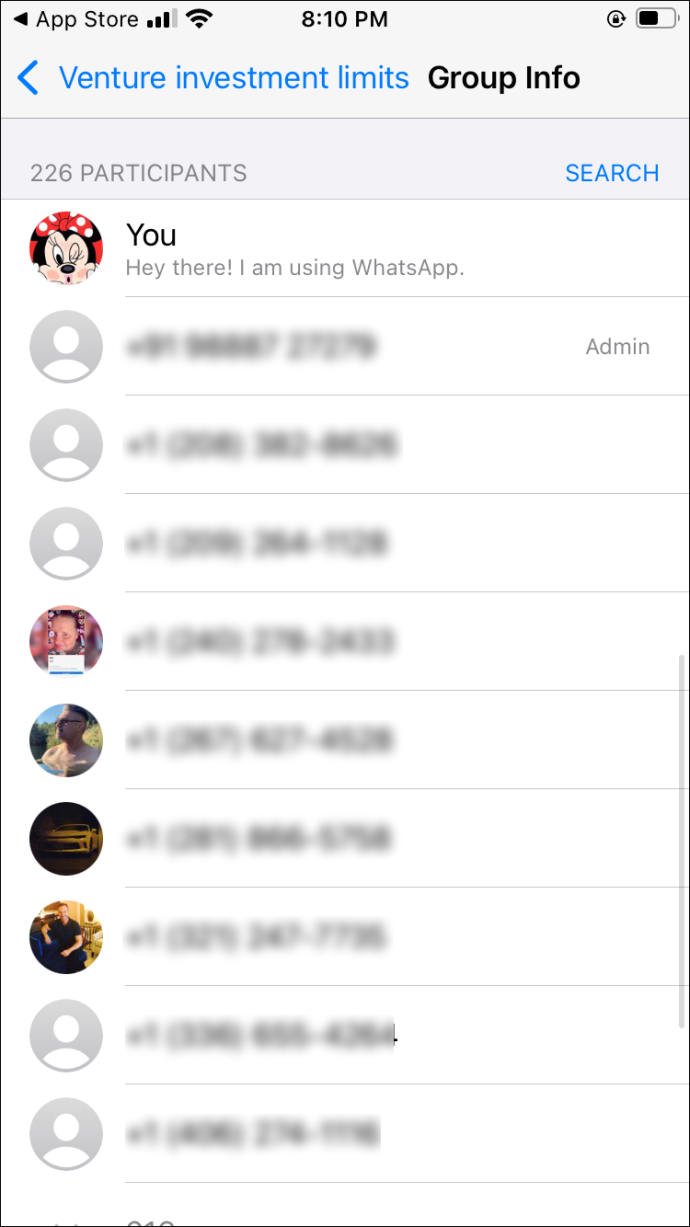
Task: Select the participant with the yellow car photo
Action: click(345, 837)
